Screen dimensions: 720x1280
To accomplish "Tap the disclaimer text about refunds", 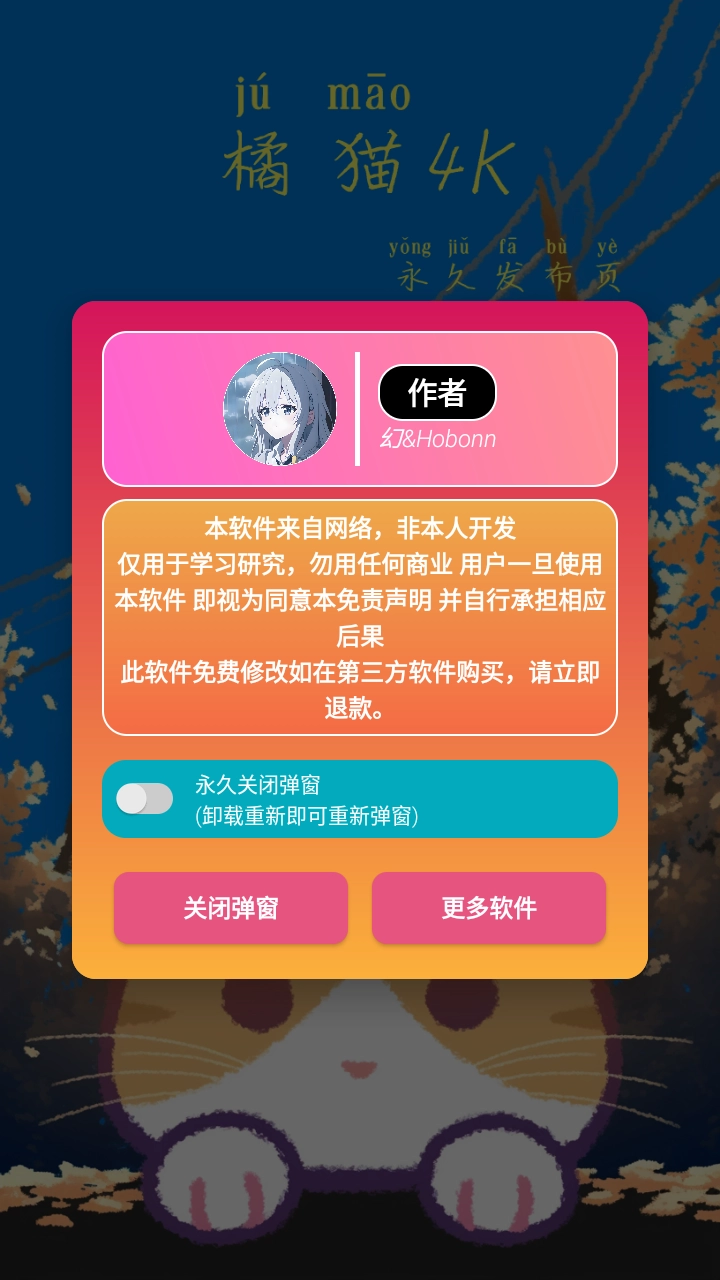I will pyautogui.click(x=360, y=690).
